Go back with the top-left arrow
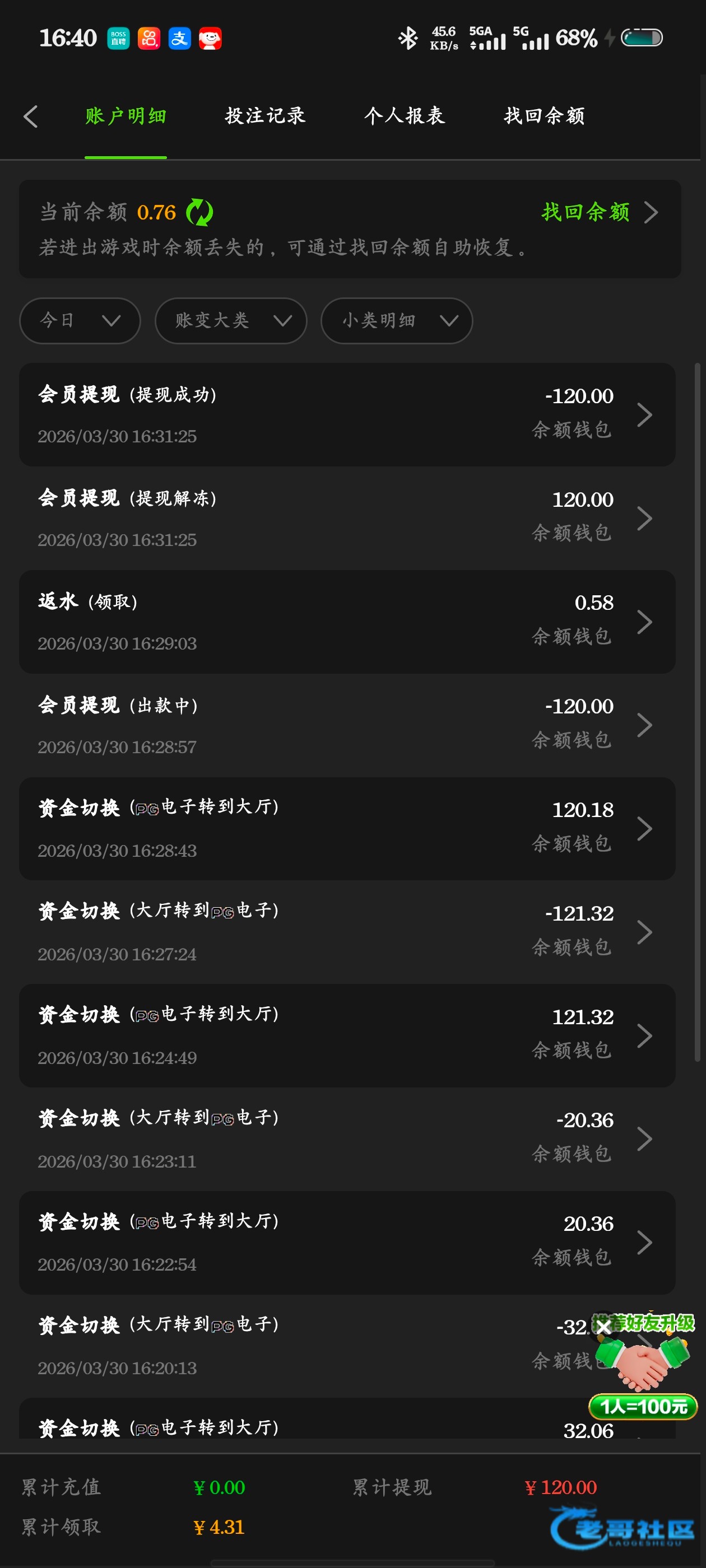Viewport: 706px width, 1568px height. (x=30, y=116)
